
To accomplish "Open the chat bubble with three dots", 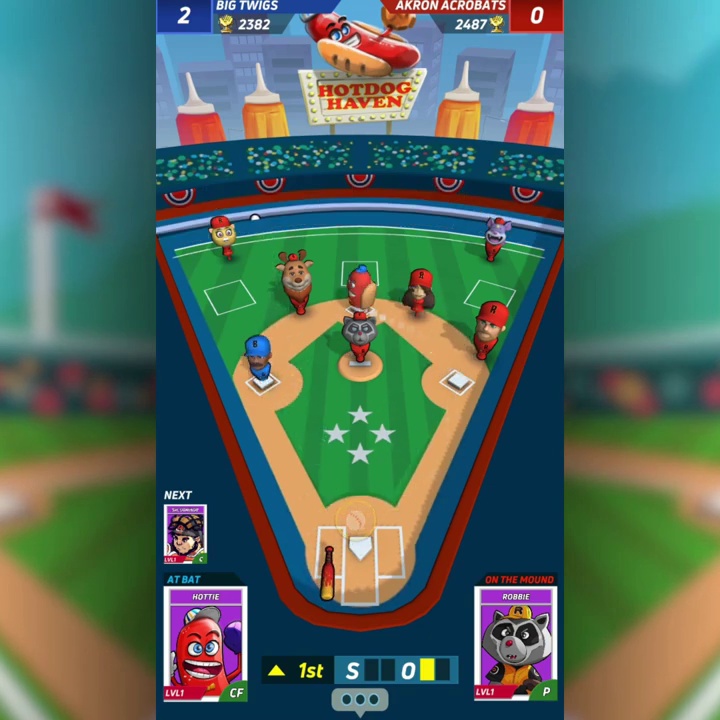I will point(360,700).
